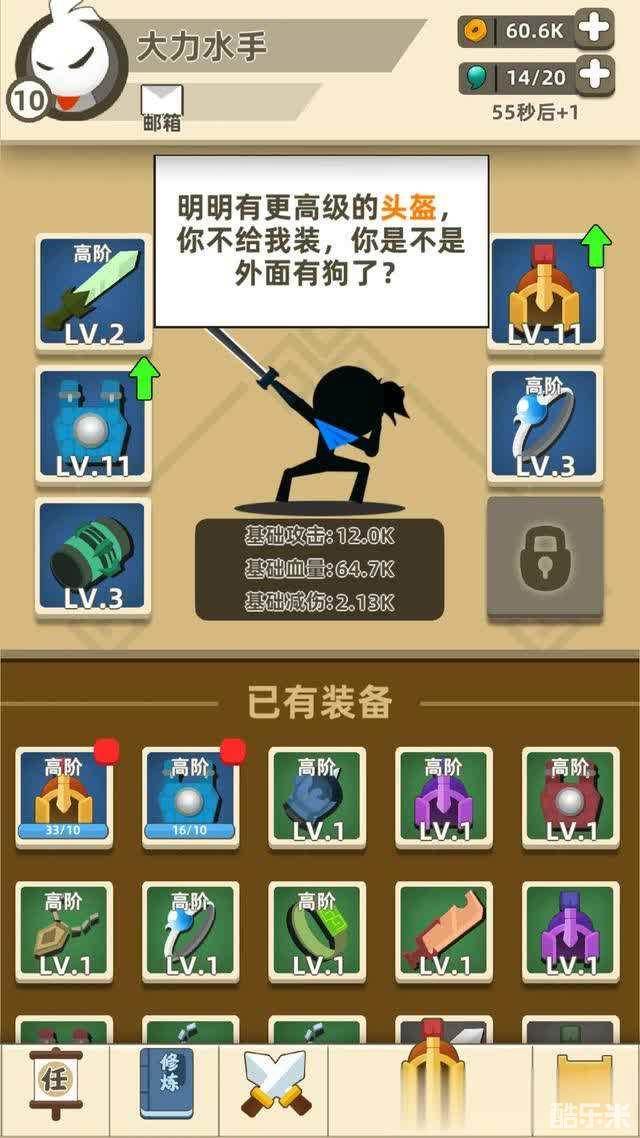Select the equipped LV.11 blue armor
Image resolution: width=640 pixels, height=1138 pixels.
(x=93, y=425)
